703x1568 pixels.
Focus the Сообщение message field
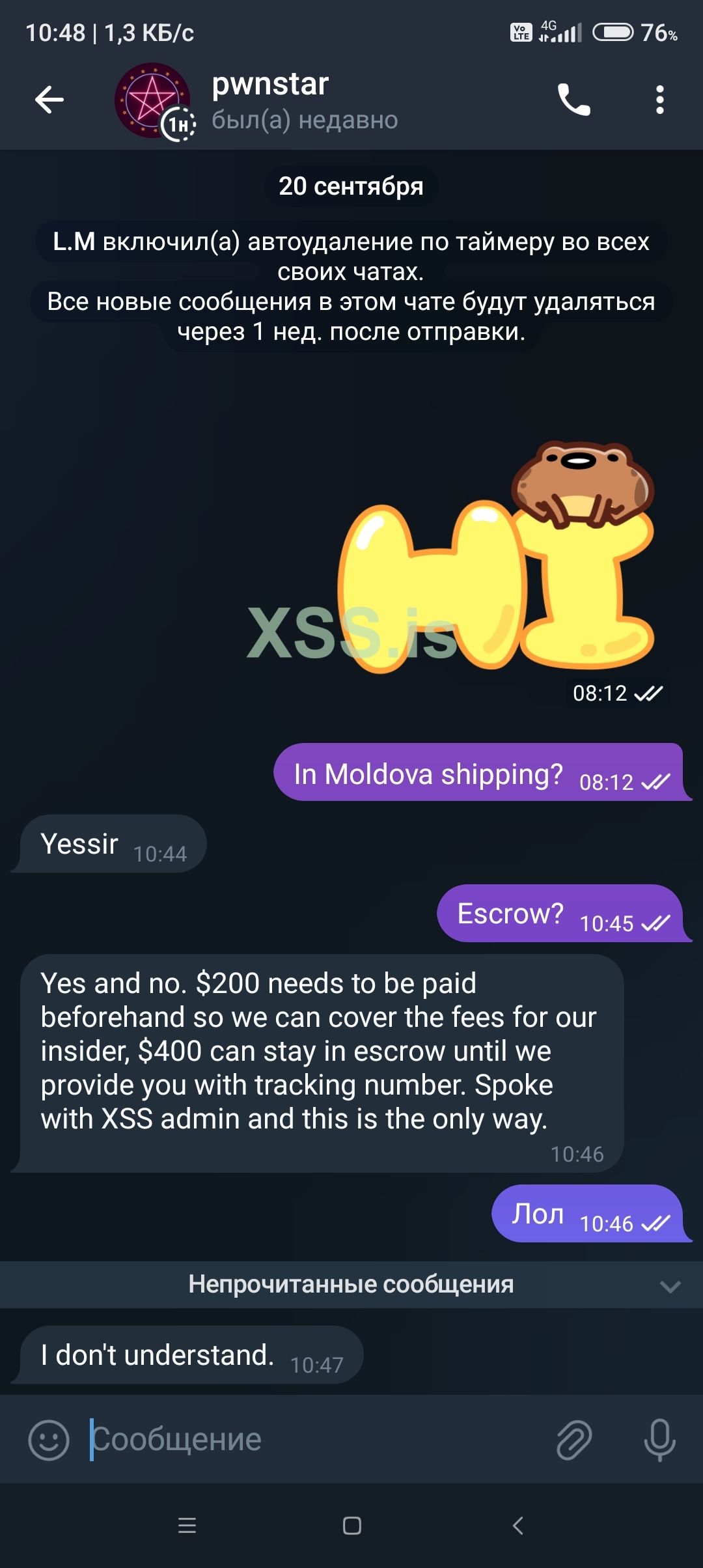[312, 1440]
